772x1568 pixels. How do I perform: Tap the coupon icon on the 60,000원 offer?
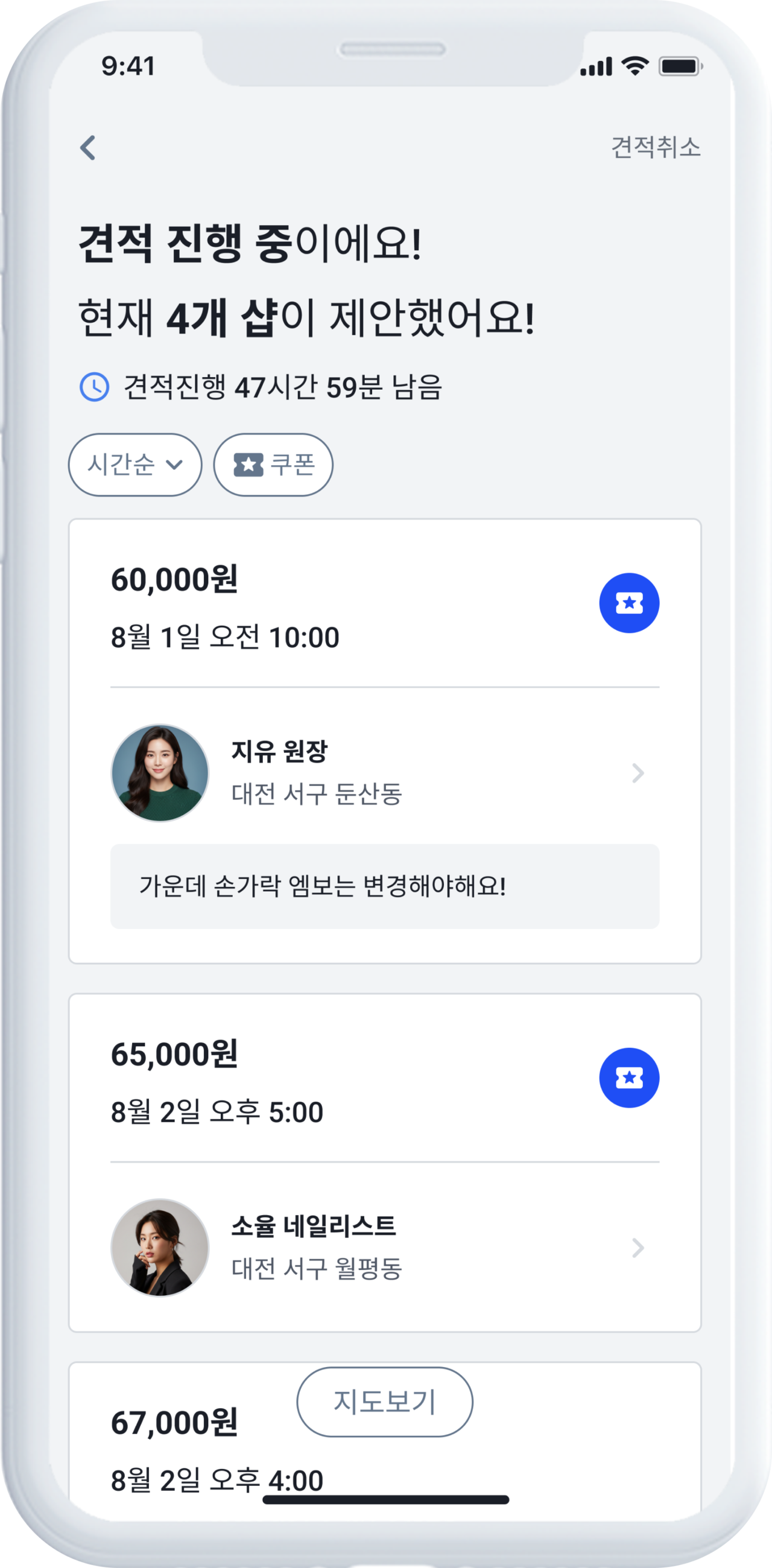pyautogui.click(x=629, y=603)
